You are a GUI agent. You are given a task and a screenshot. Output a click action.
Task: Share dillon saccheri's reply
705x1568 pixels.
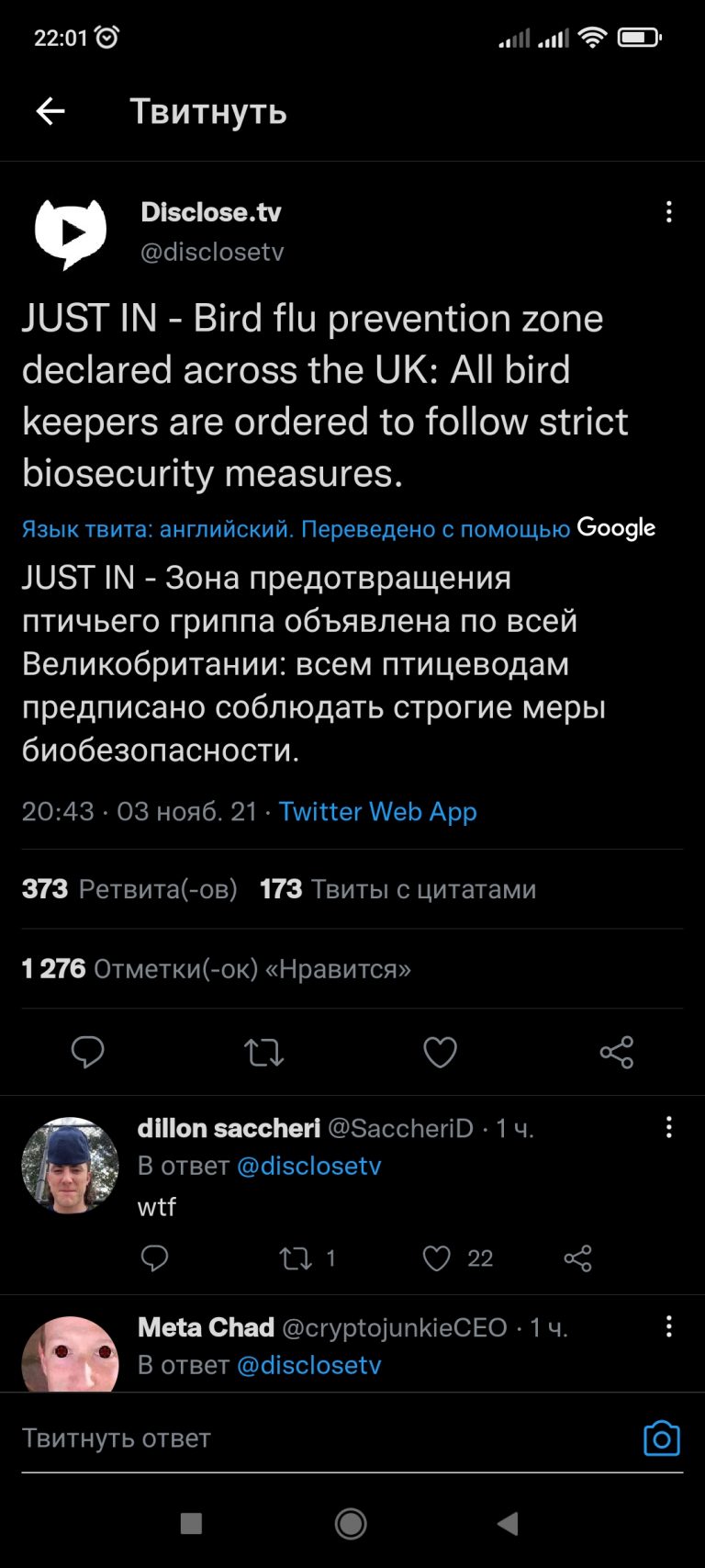(577, 1258)
